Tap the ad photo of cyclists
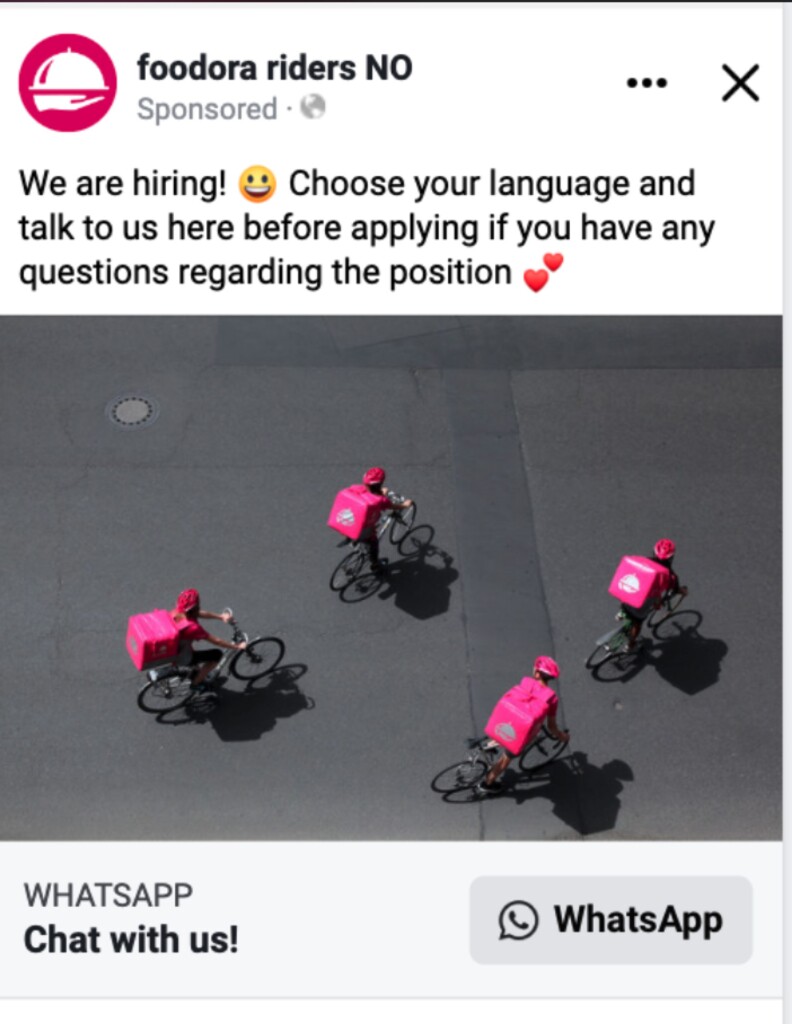The image size is (792, 1024). tap(396, 580)
